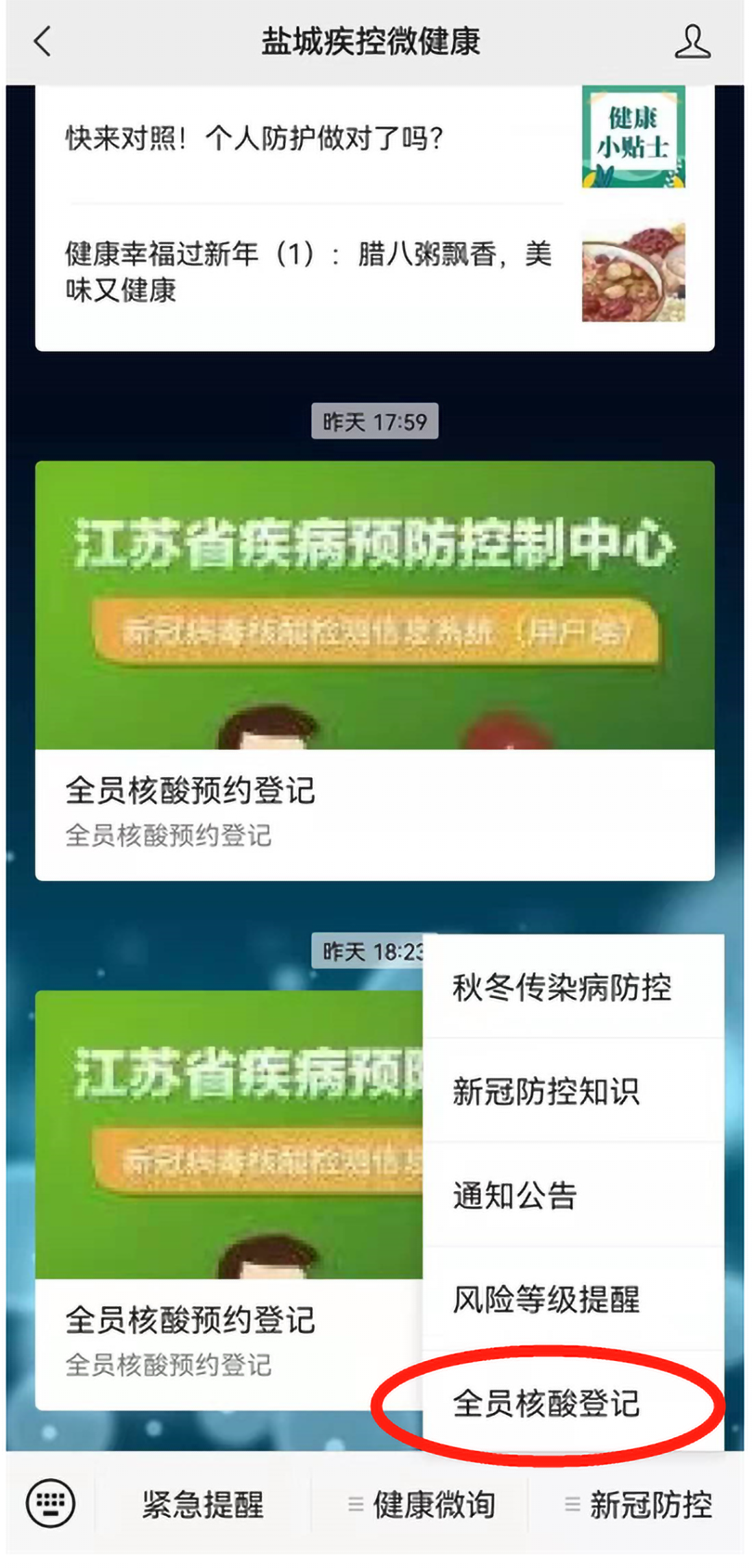
Task: Expand the 健康微询 bottom menu
Action: pyautogui.click(x=421, y=1505)
